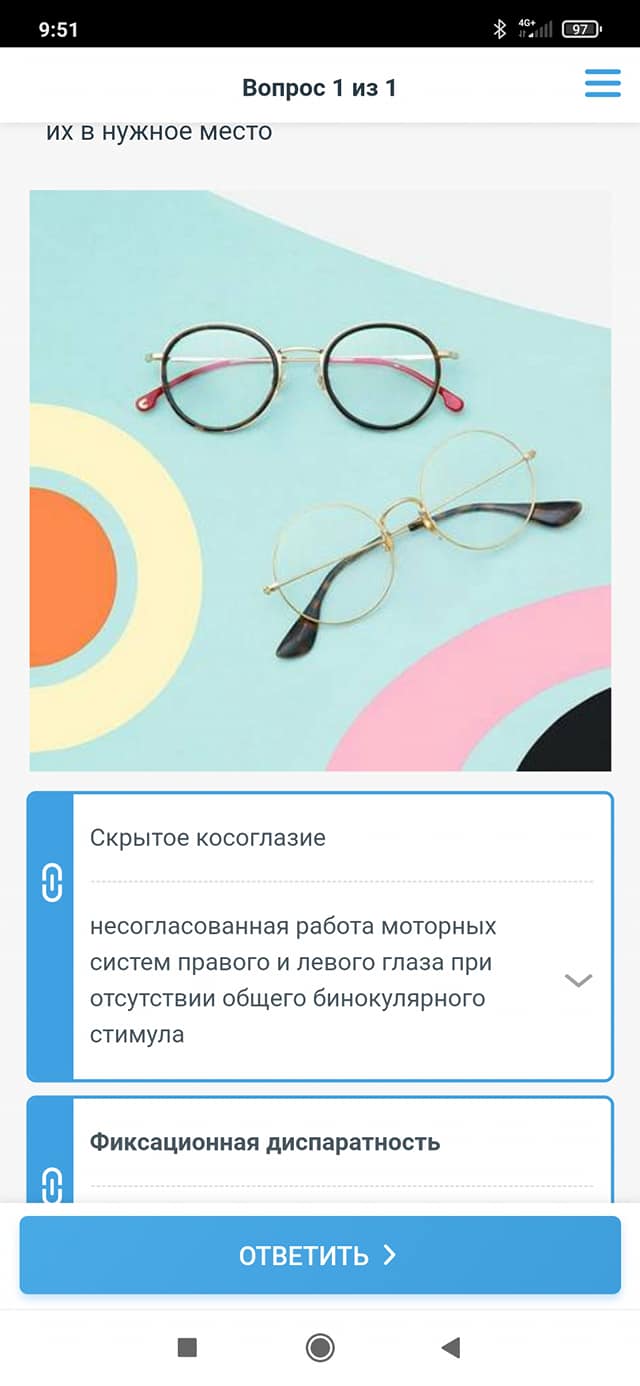The width and height of the screenshot is (640, 1386).
Task: Tap the ОТВЕТИТЬ button
Action: (320, 1255)
